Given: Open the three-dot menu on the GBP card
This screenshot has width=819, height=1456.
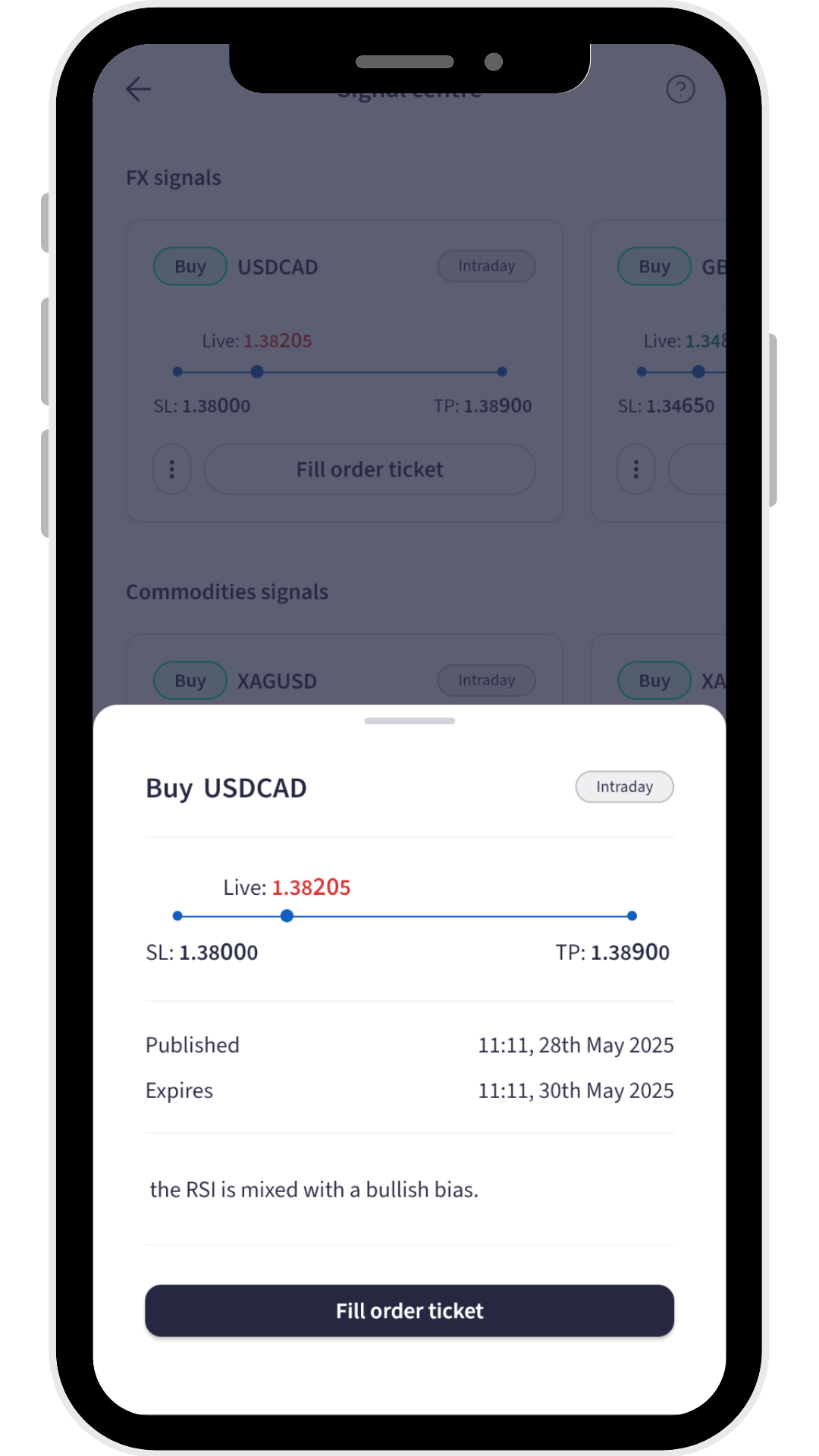Looking at the screenshot, I should pyautogui.click(x=635, y=469).
